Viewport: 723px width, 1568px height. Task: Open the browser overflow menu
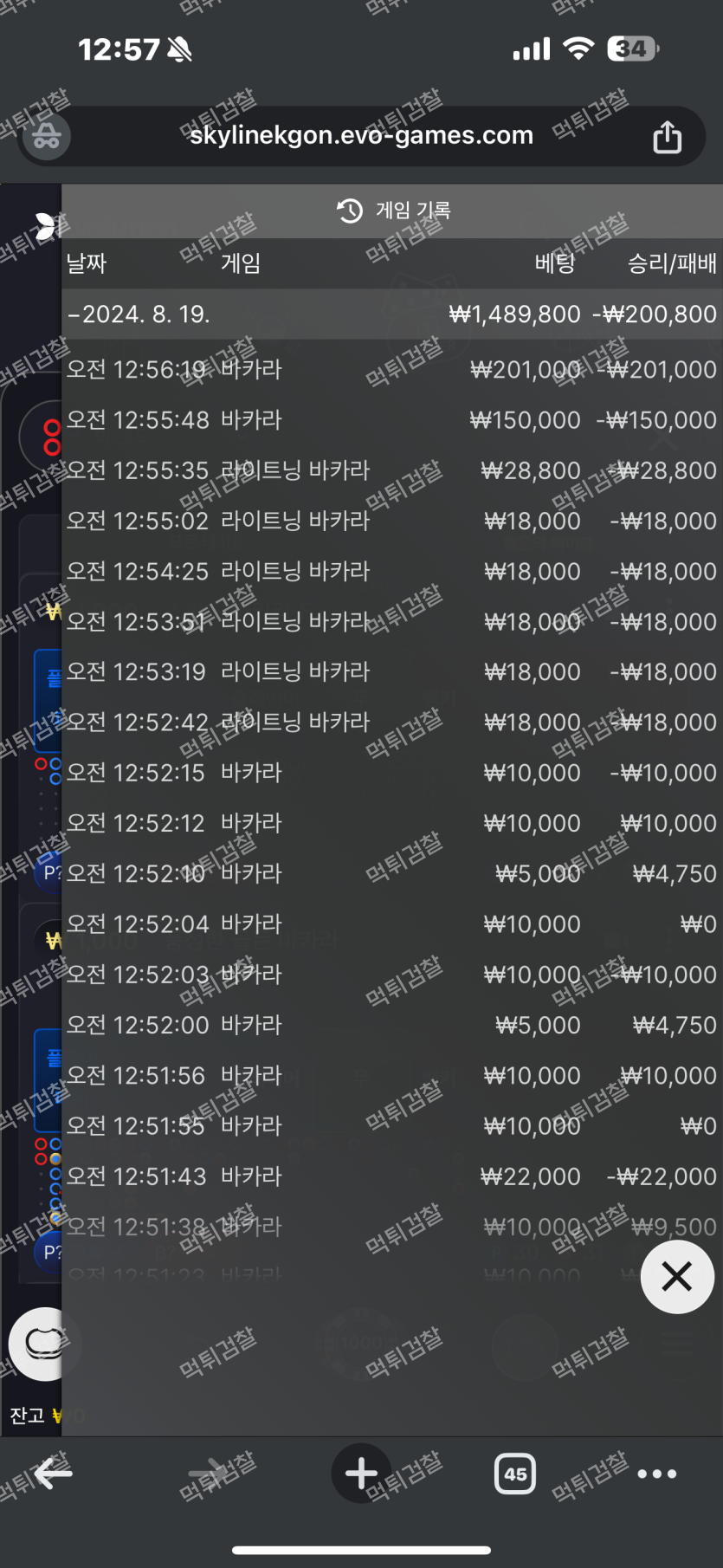click(656, 1473)
